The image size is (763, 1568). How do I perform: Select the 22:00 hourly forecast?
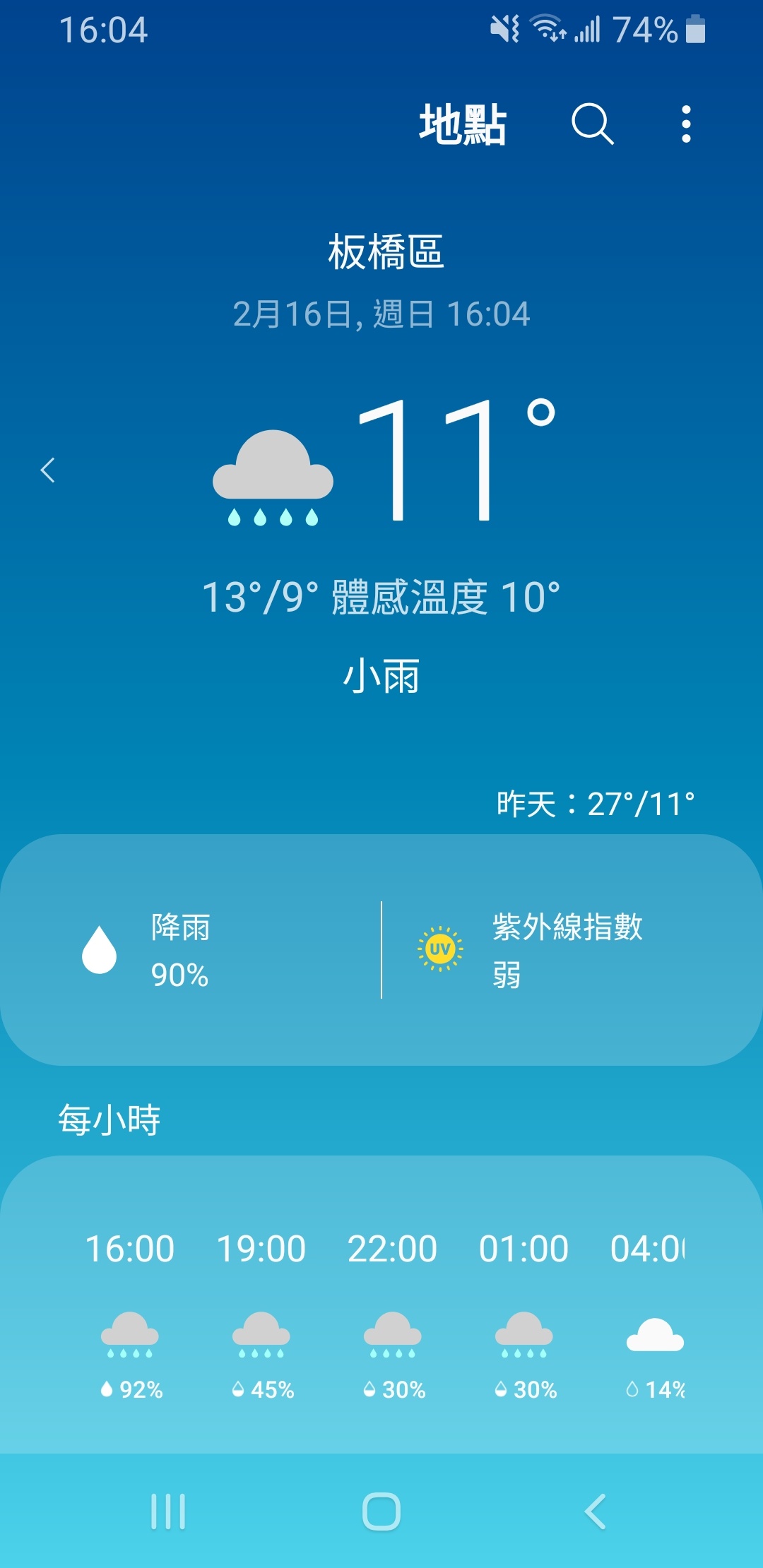click(393, 1314)
